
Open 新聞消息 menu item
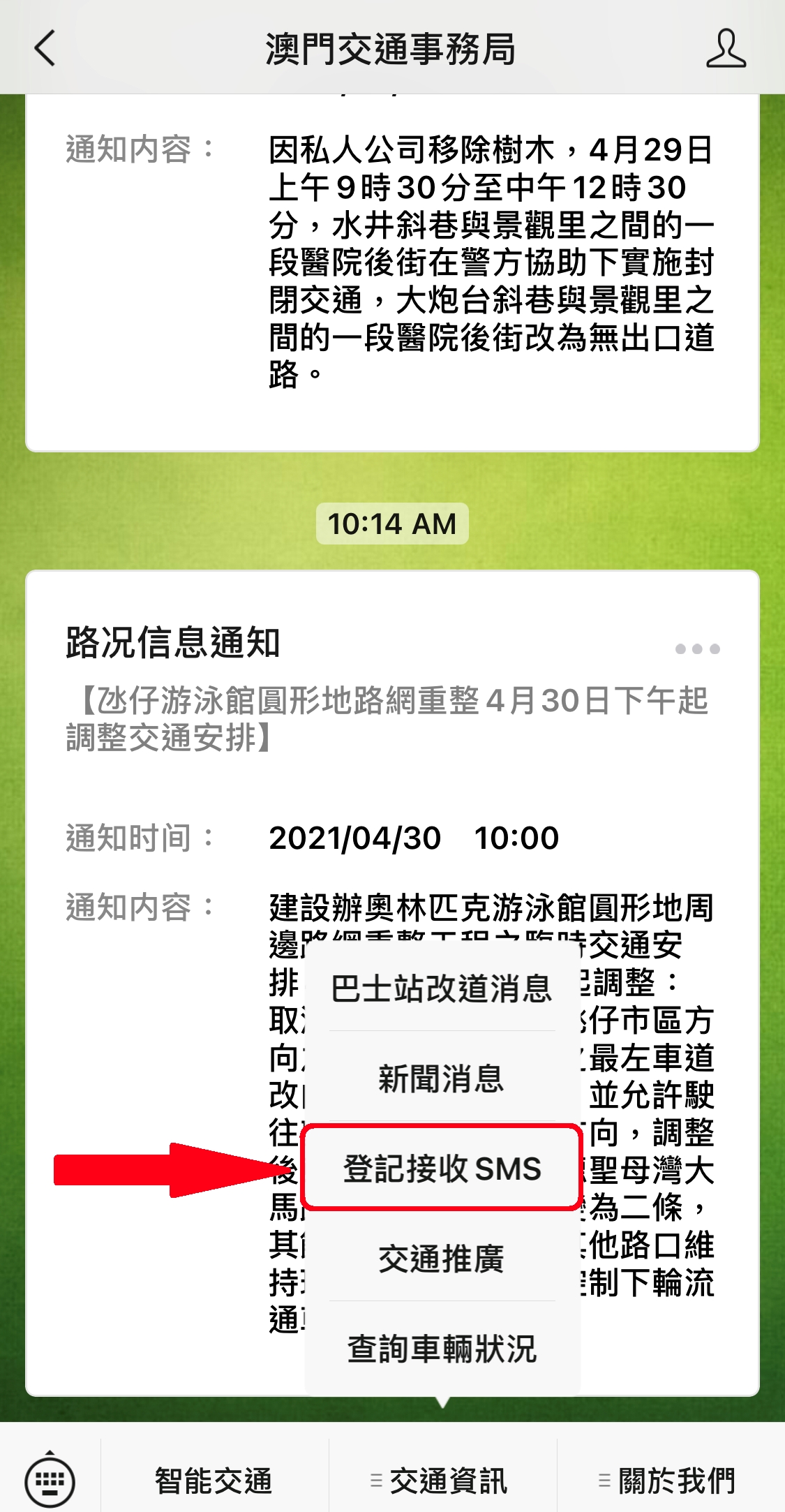(x=442, y=1079)
